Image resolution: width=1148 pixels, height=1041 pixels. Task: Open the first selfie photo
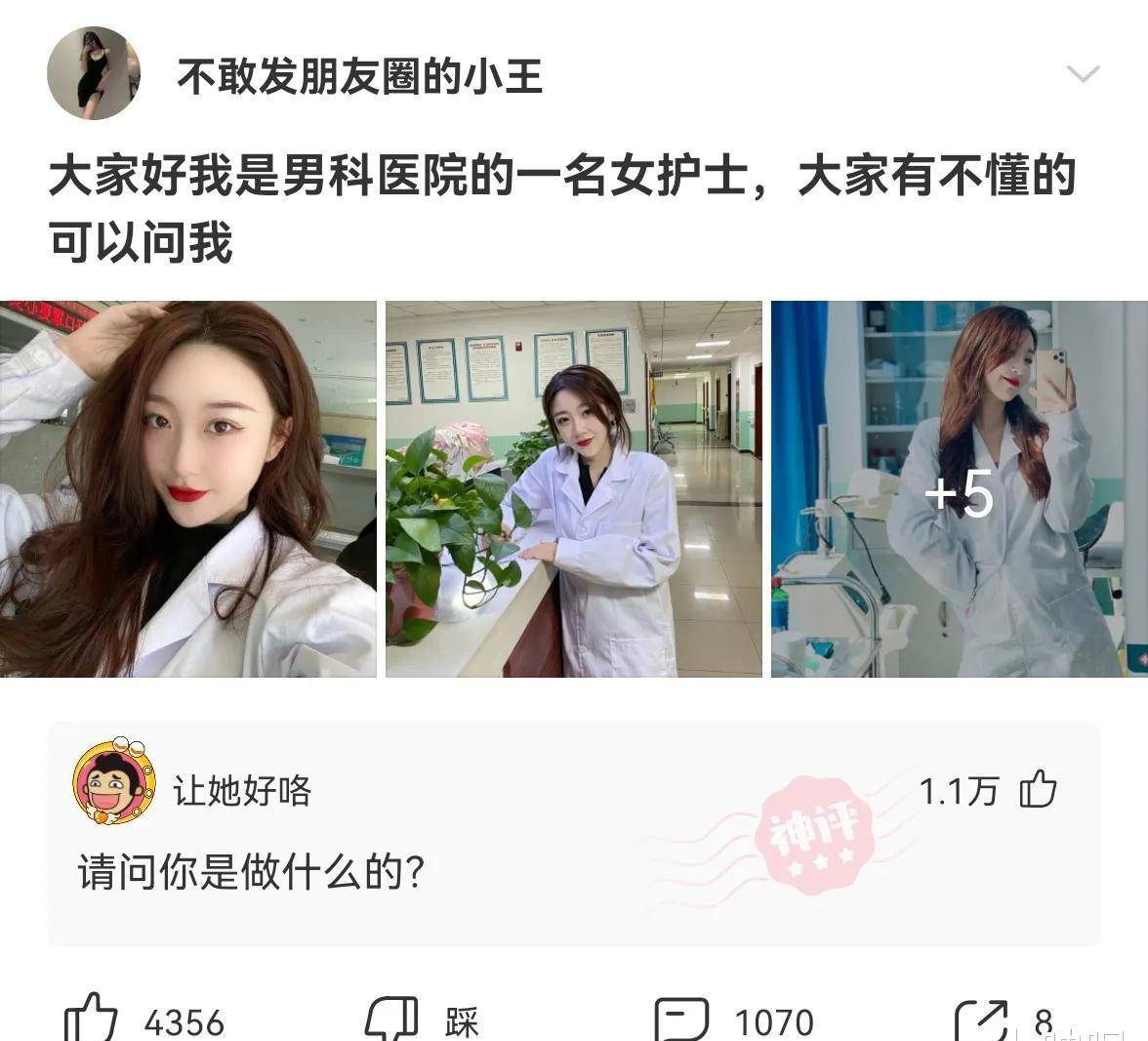point(187,488)
